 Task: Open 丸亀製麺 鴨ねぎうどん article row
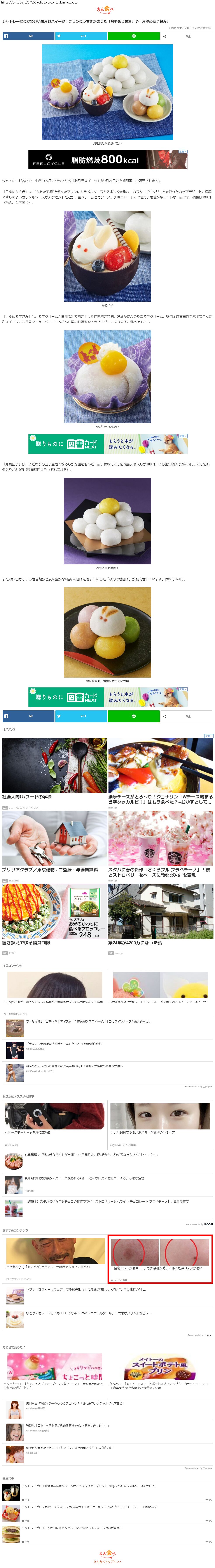(x=91, y=1155)
